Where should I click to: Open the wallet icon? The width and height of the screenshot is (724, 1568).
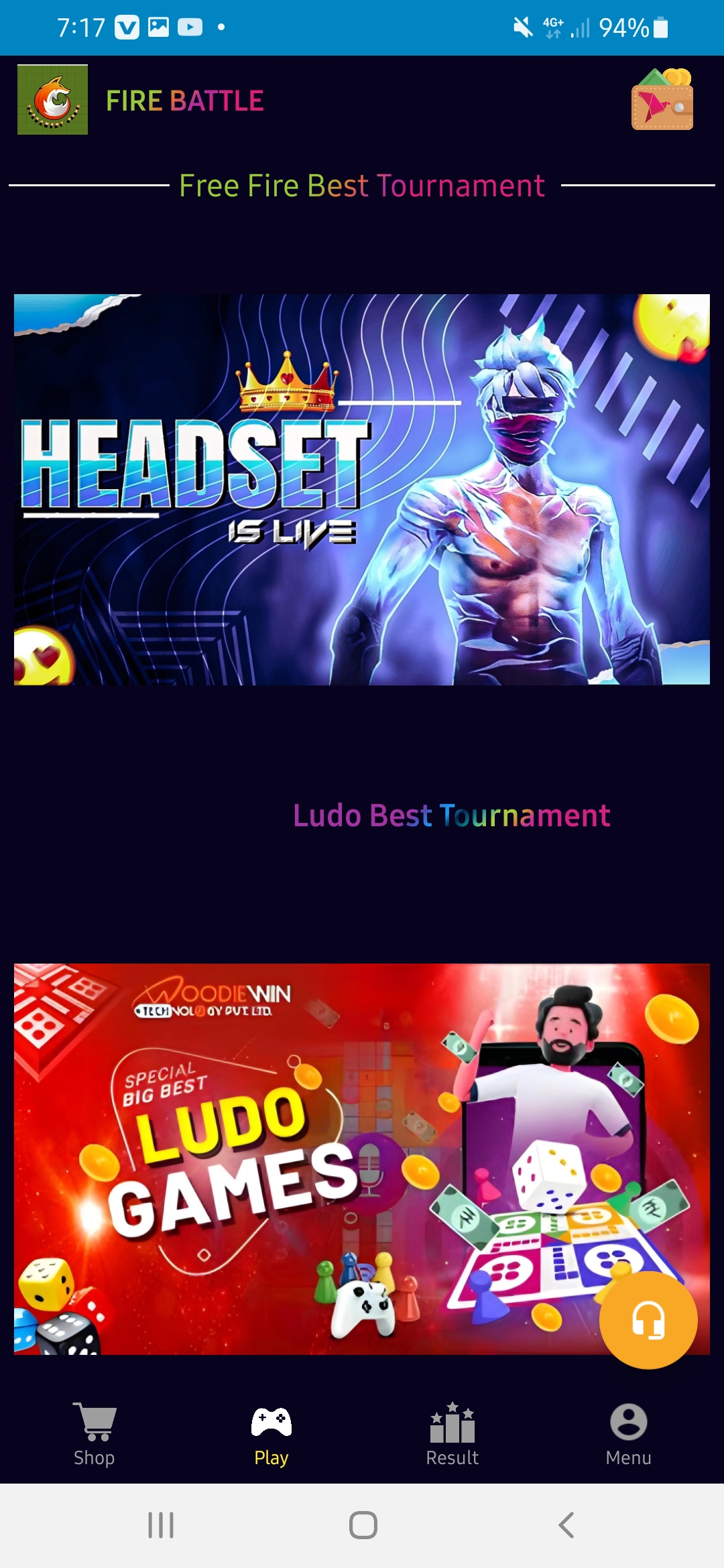pos(662,99)
